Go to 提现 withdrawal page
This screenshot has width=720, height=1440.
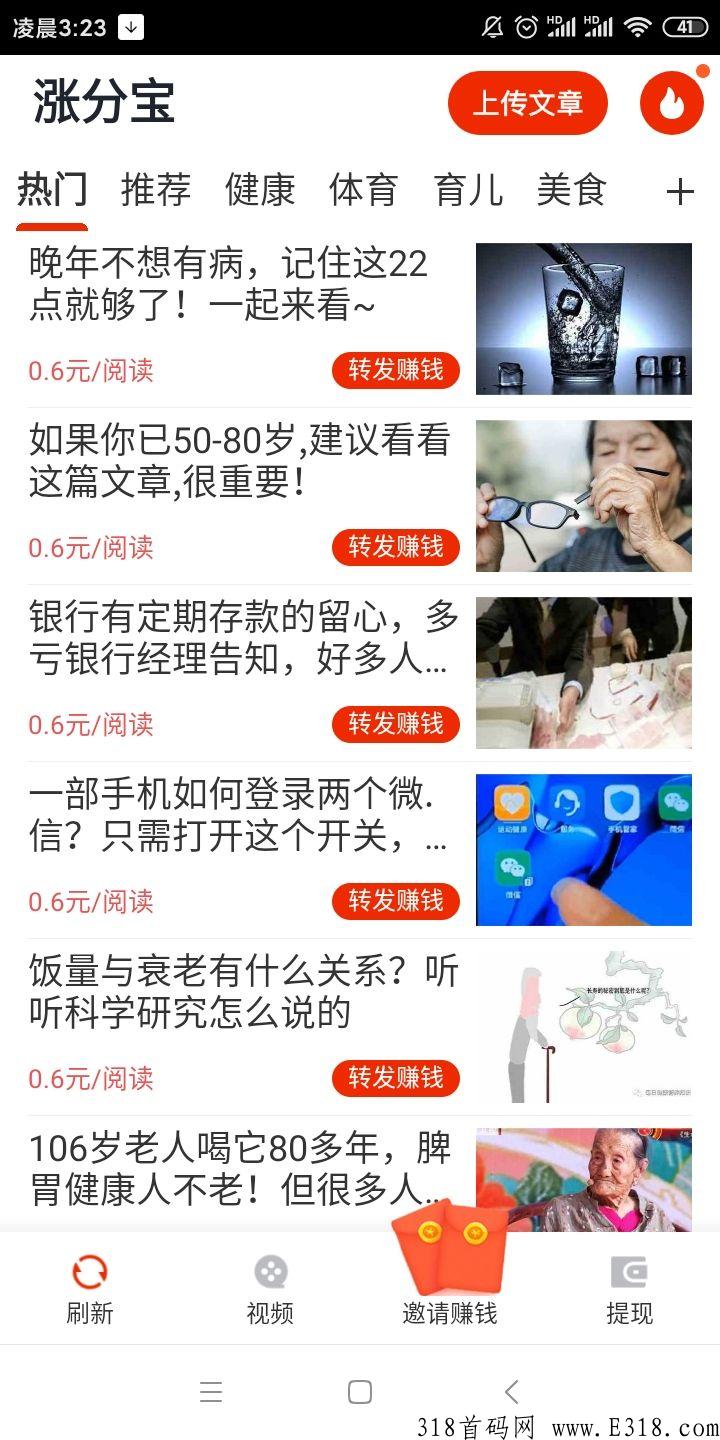point(629,1289)
